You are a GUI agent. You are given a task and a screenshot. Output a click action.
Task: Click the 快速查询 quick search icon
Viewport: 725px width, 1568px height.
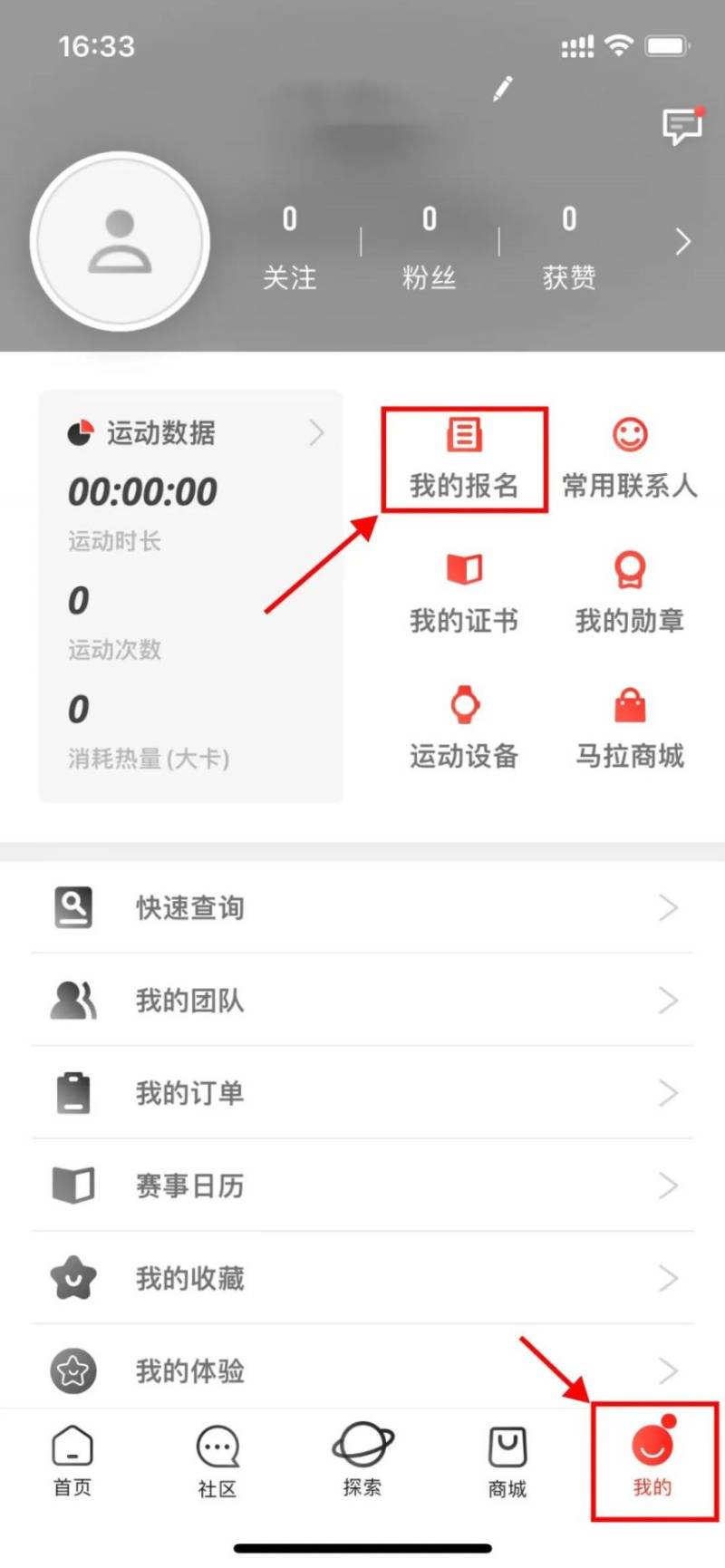[72, 907]
